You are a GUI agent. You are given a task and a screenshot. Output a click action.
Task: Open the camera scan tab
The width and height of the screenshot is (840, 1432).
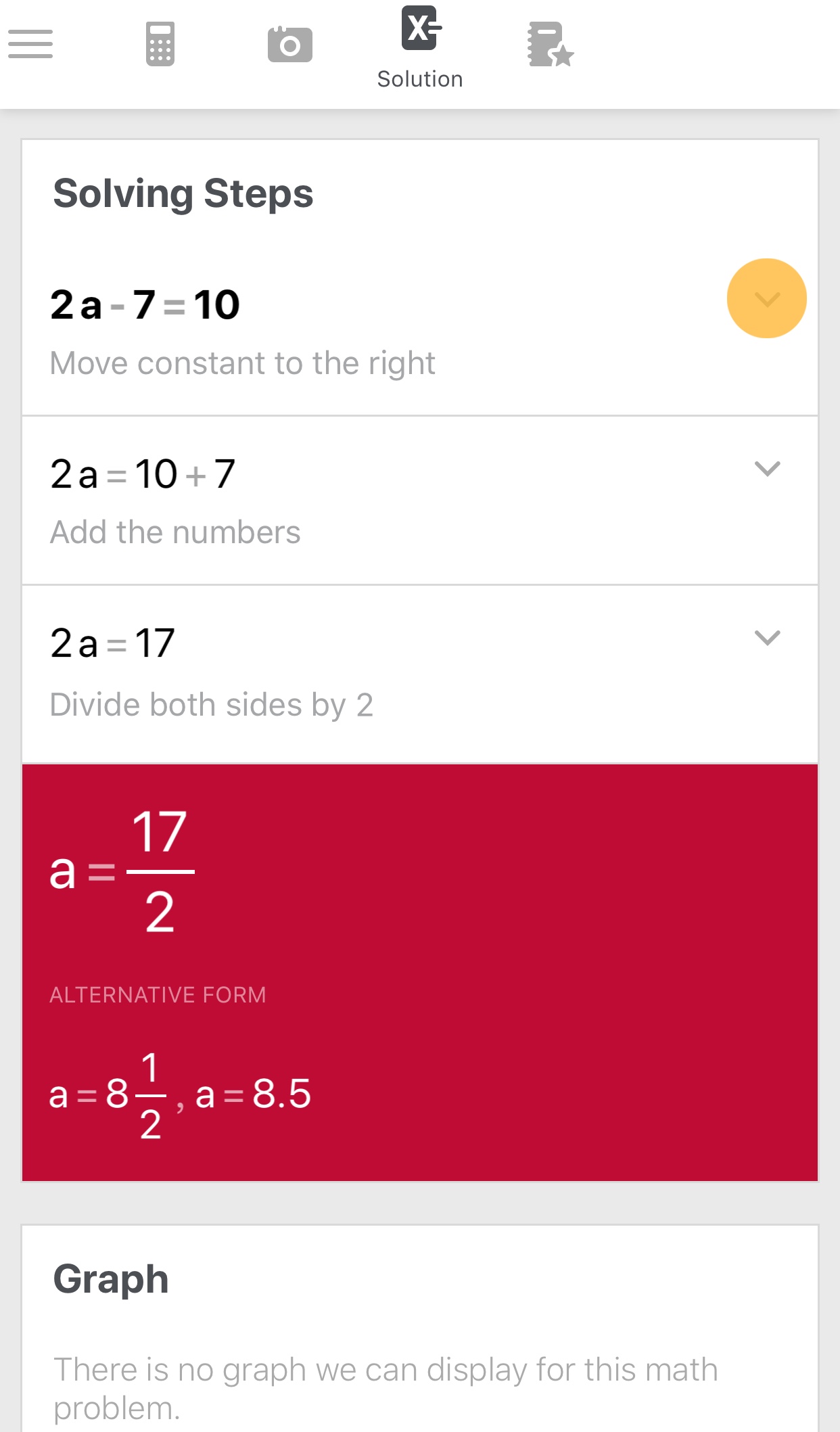tap(289, 45)
